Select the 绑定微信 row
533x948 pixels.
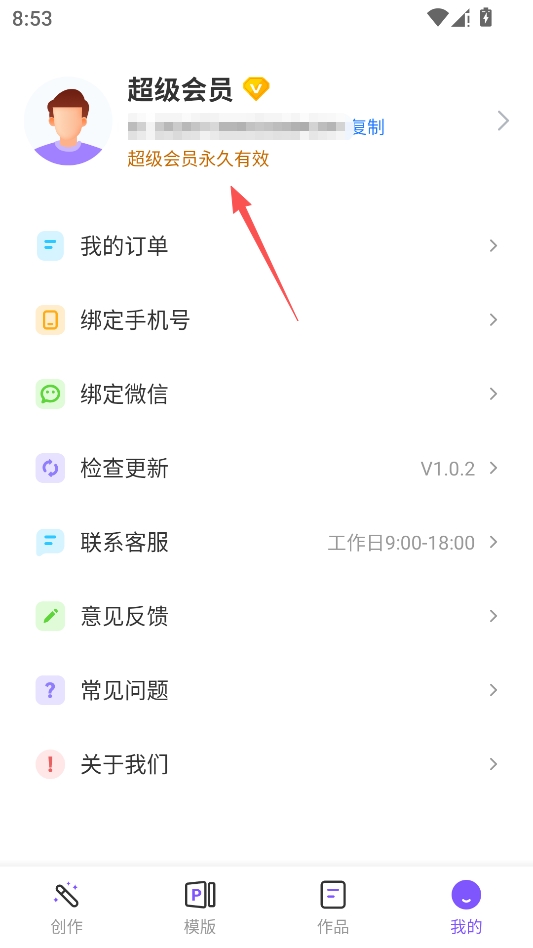tap(266, 394)
